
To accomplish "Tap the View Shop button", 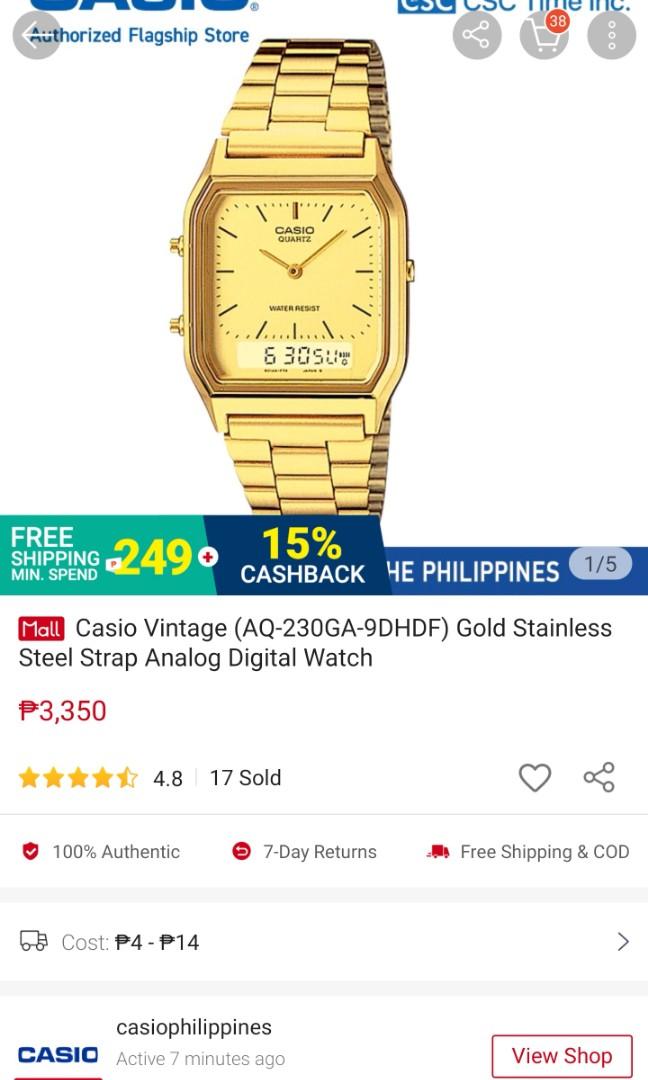I will [x=561, y=1056].
